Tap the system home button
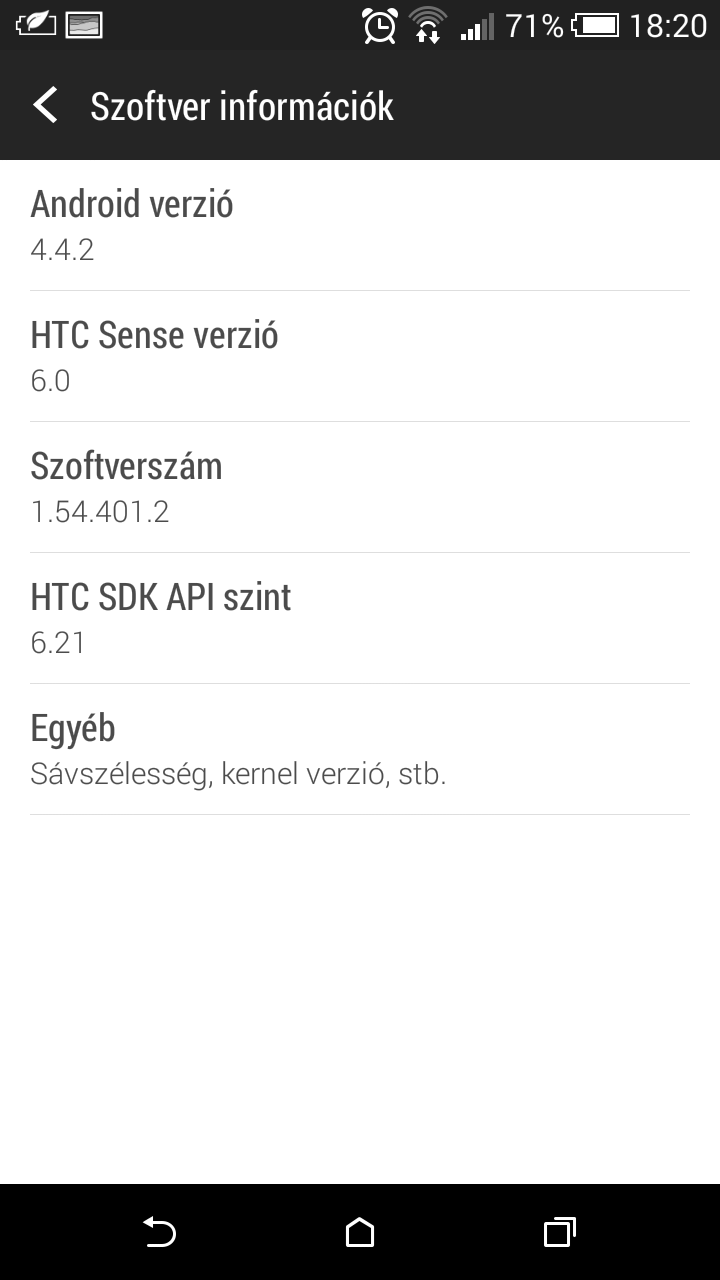Screen dimensions: 720x1280 [360, 1232]
